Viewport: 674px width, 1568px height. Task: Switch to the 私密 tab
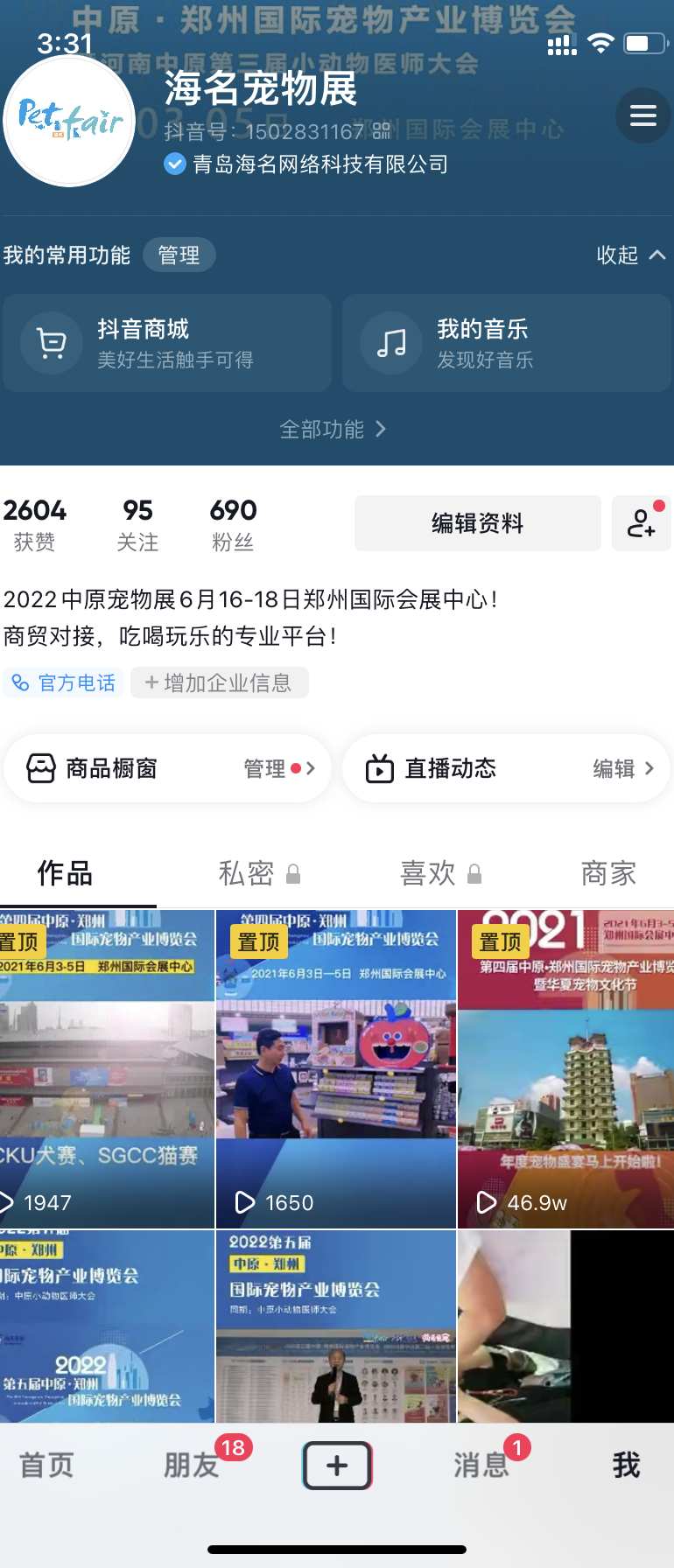click(259, 873)
